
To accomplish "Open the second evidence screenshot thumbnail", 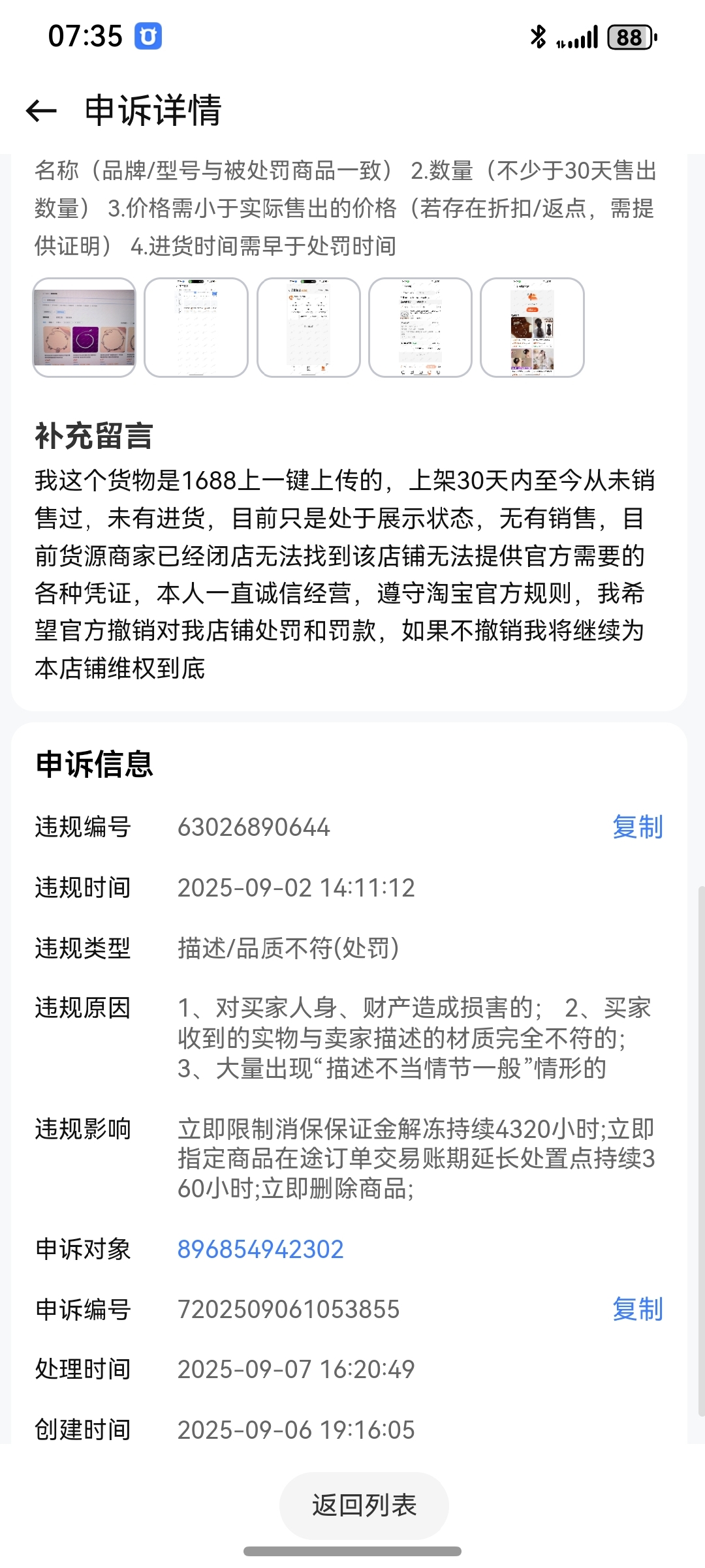I will pyautogui.click(x=196, y=328).
